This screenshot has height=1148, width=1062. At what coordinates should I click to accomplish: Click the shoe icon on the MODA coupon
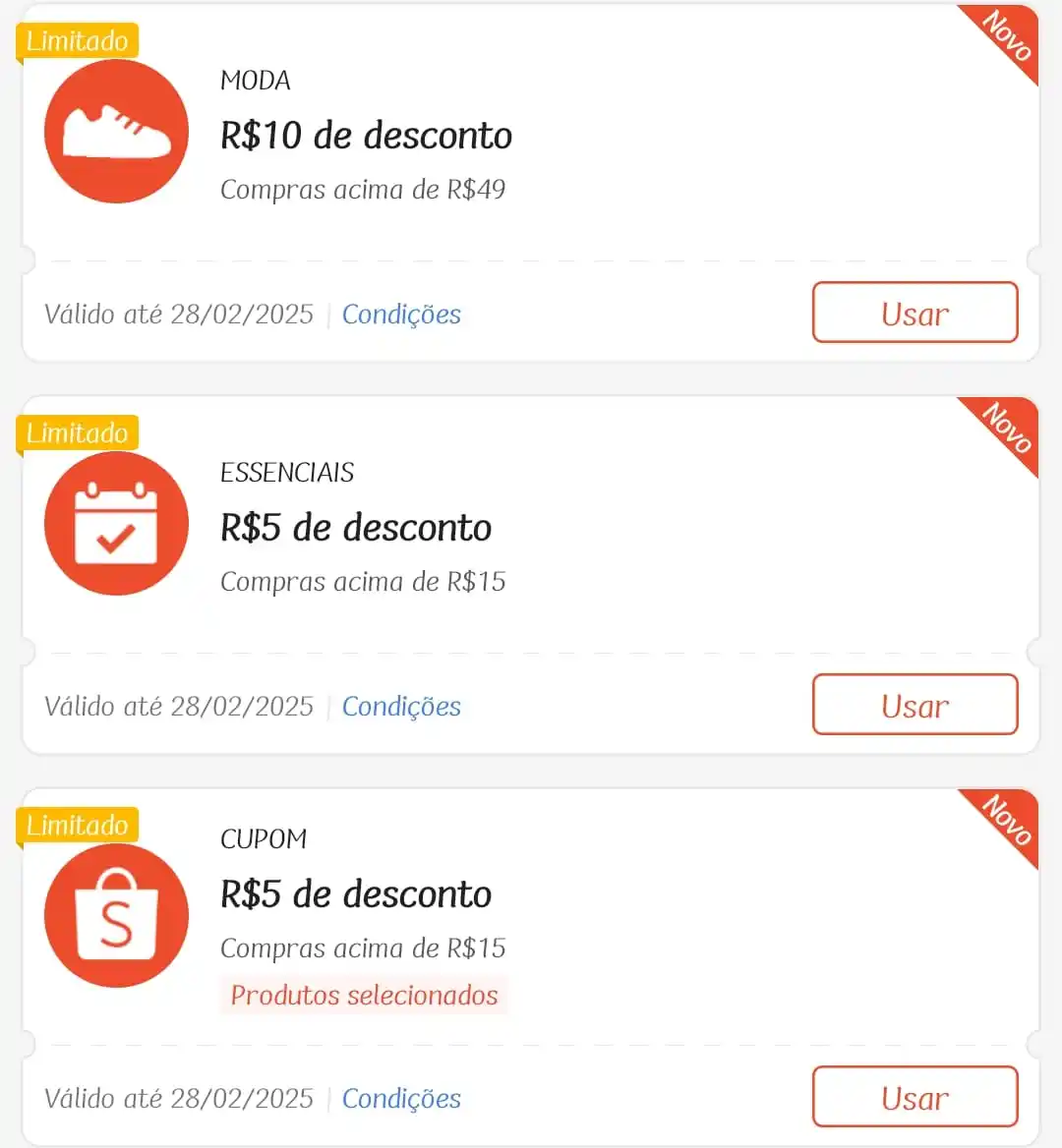(x=116, y=131)
